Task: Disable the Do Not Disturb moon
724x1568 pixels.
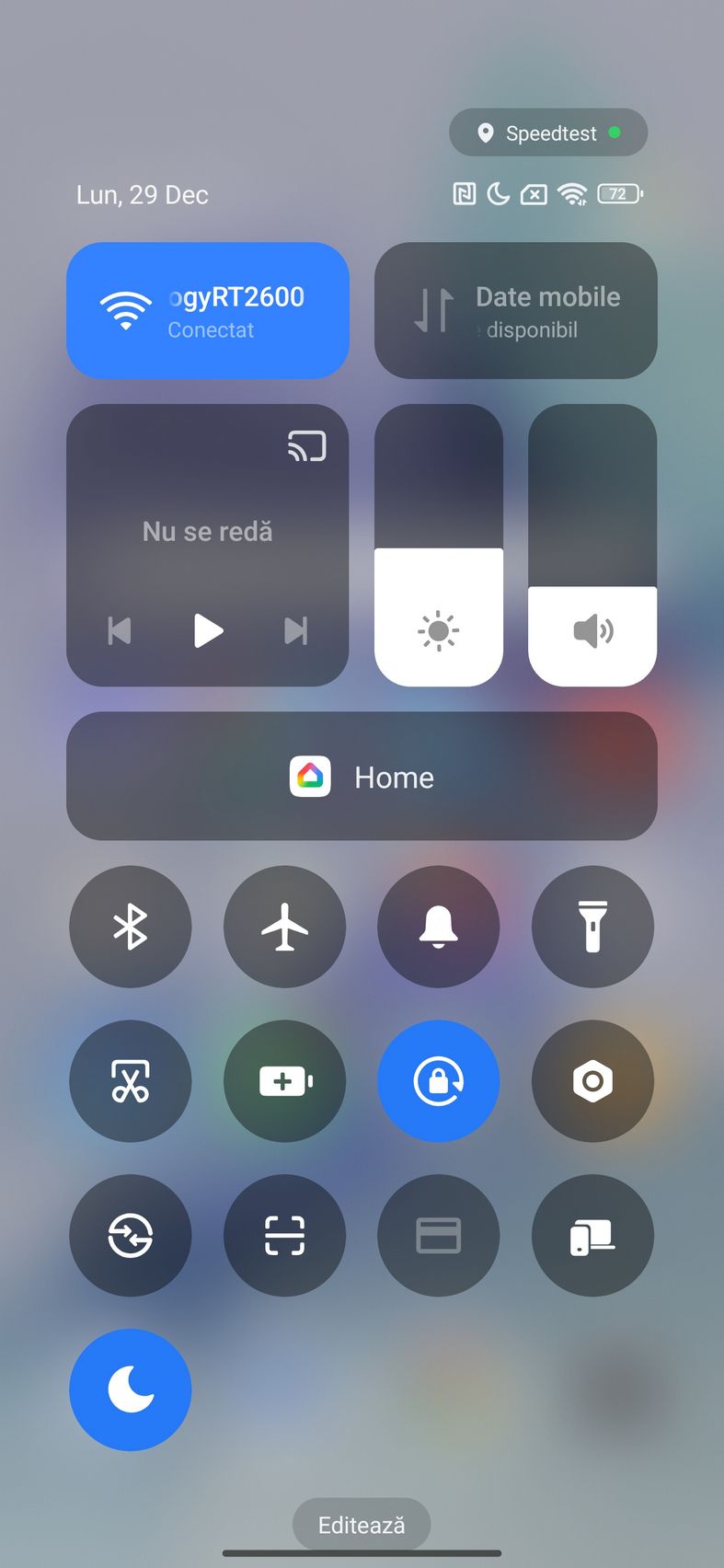Action: (131, 1389)
